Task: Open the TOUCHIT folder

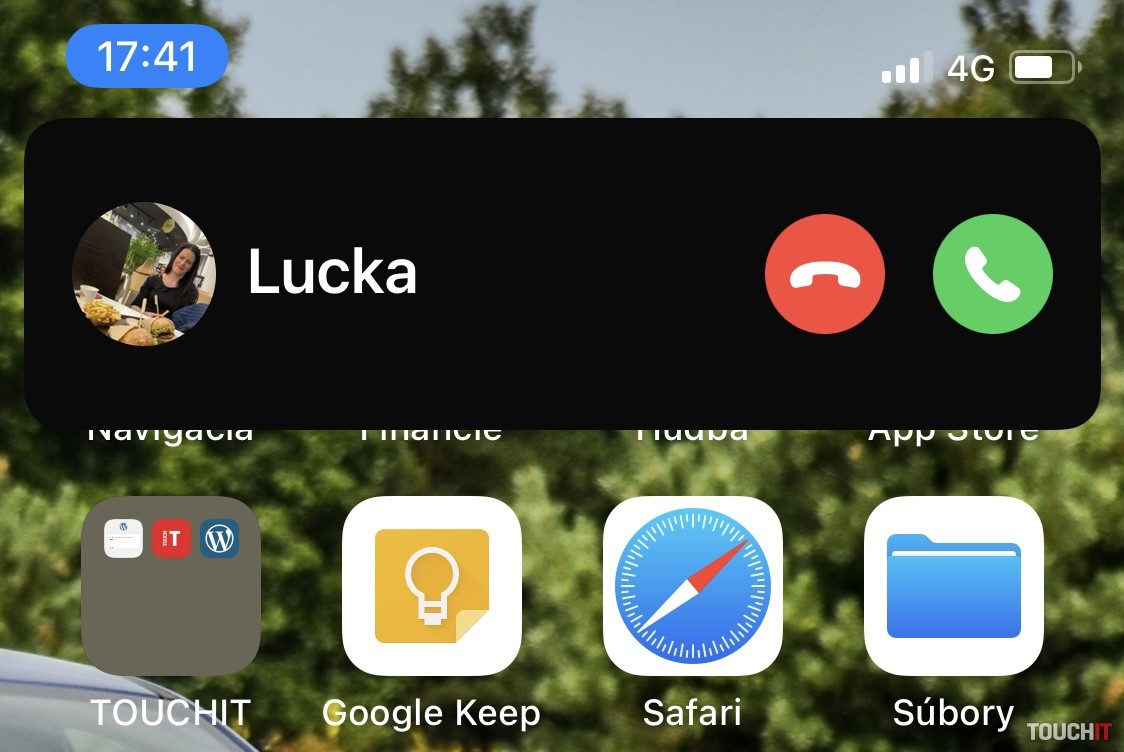Action: point(171,585)
